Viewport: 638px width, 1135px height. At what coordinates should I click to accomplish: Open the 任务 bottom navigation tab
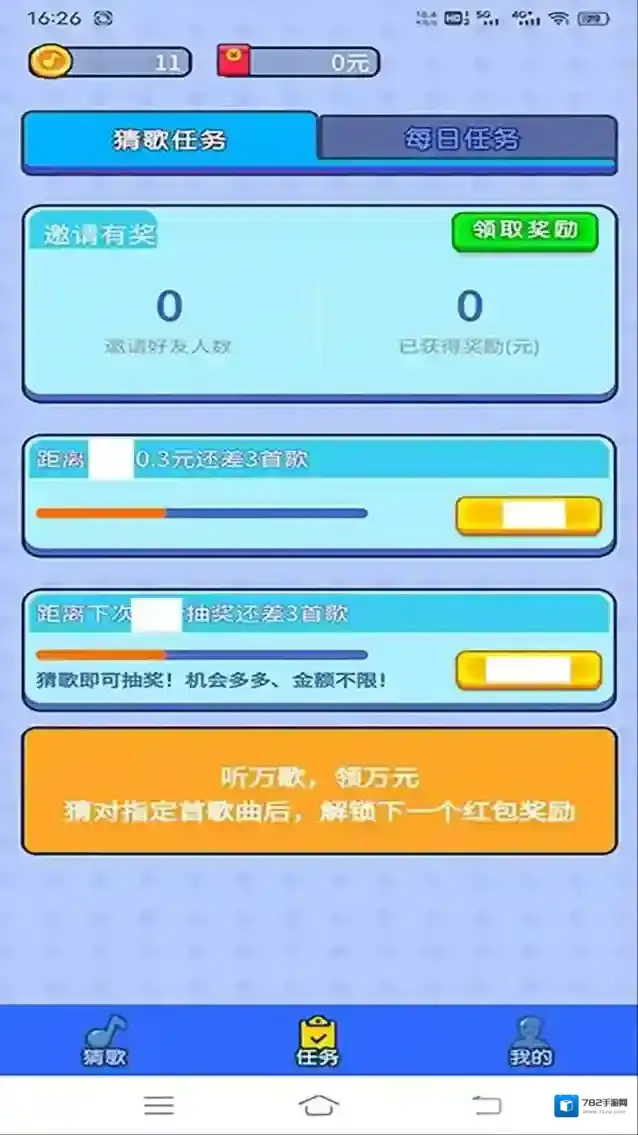point(318,1040)
